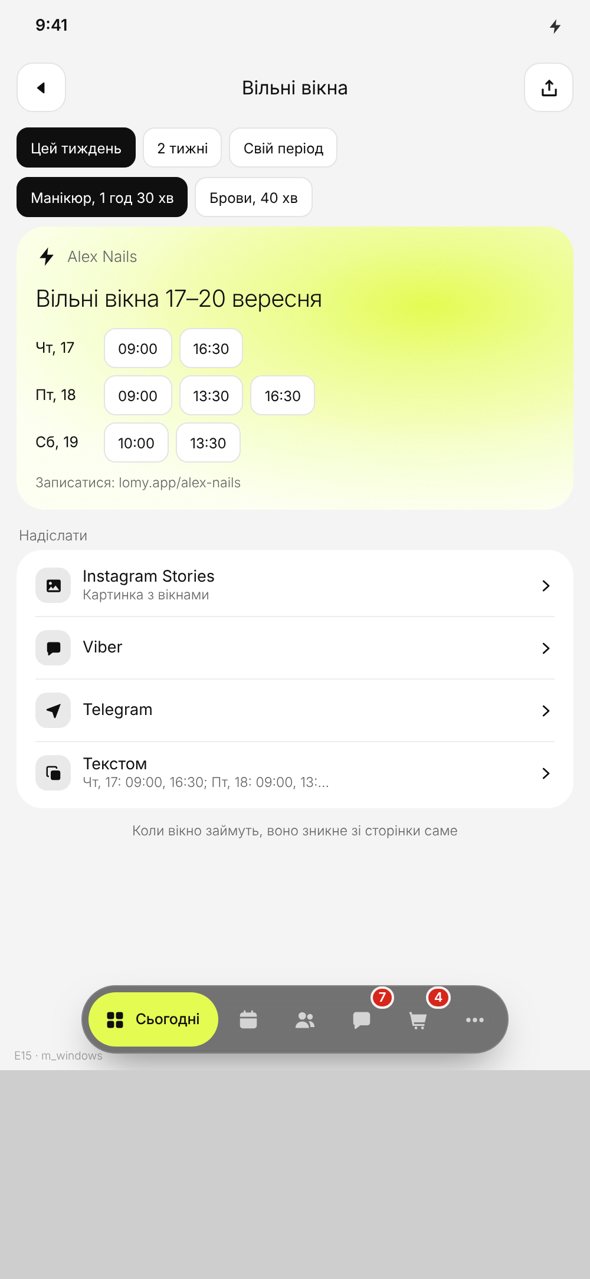Send free windows via Telegram
The image size is (590, 1279).
tap(295, 710)
